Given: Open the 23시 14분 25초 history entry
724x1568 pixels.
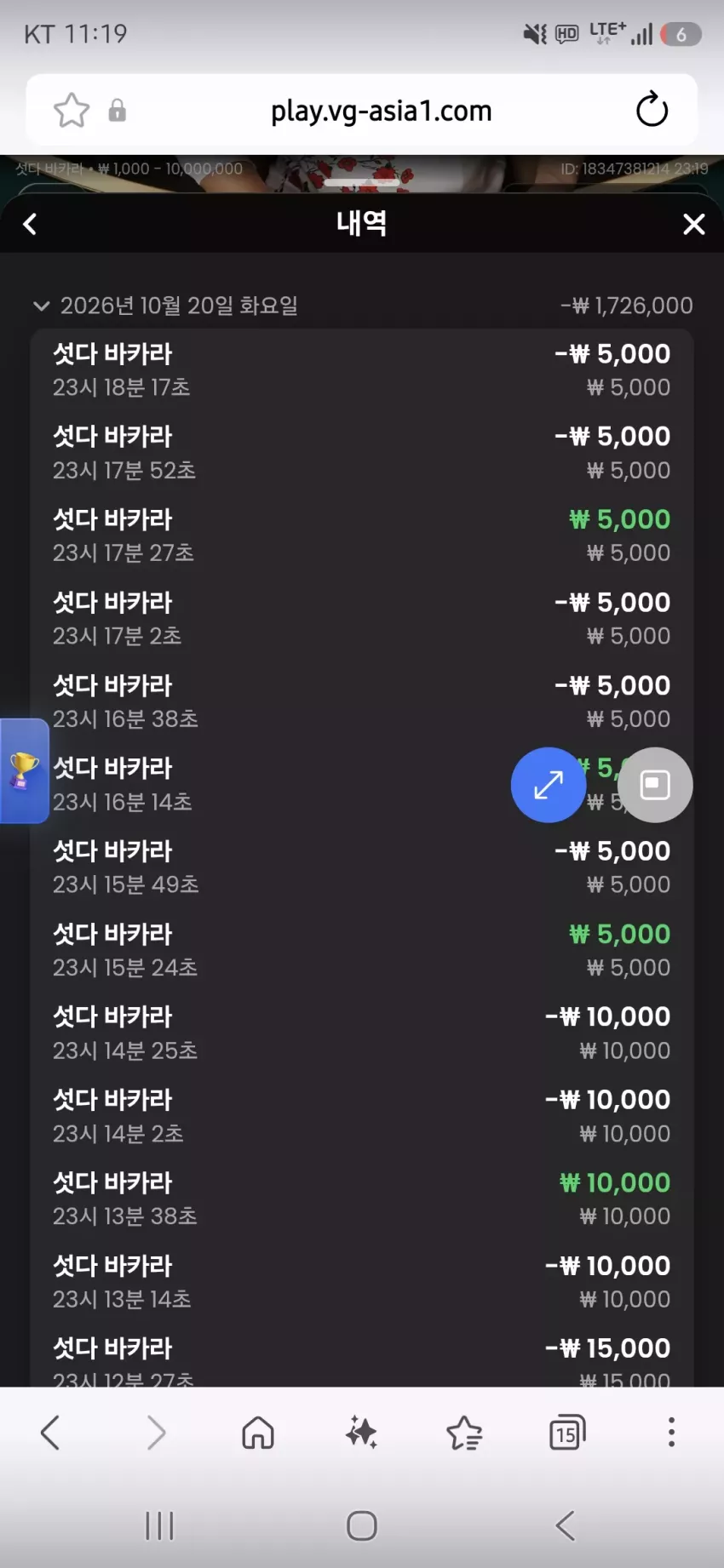Looking at the screenshot, I should coord(362,1033).
